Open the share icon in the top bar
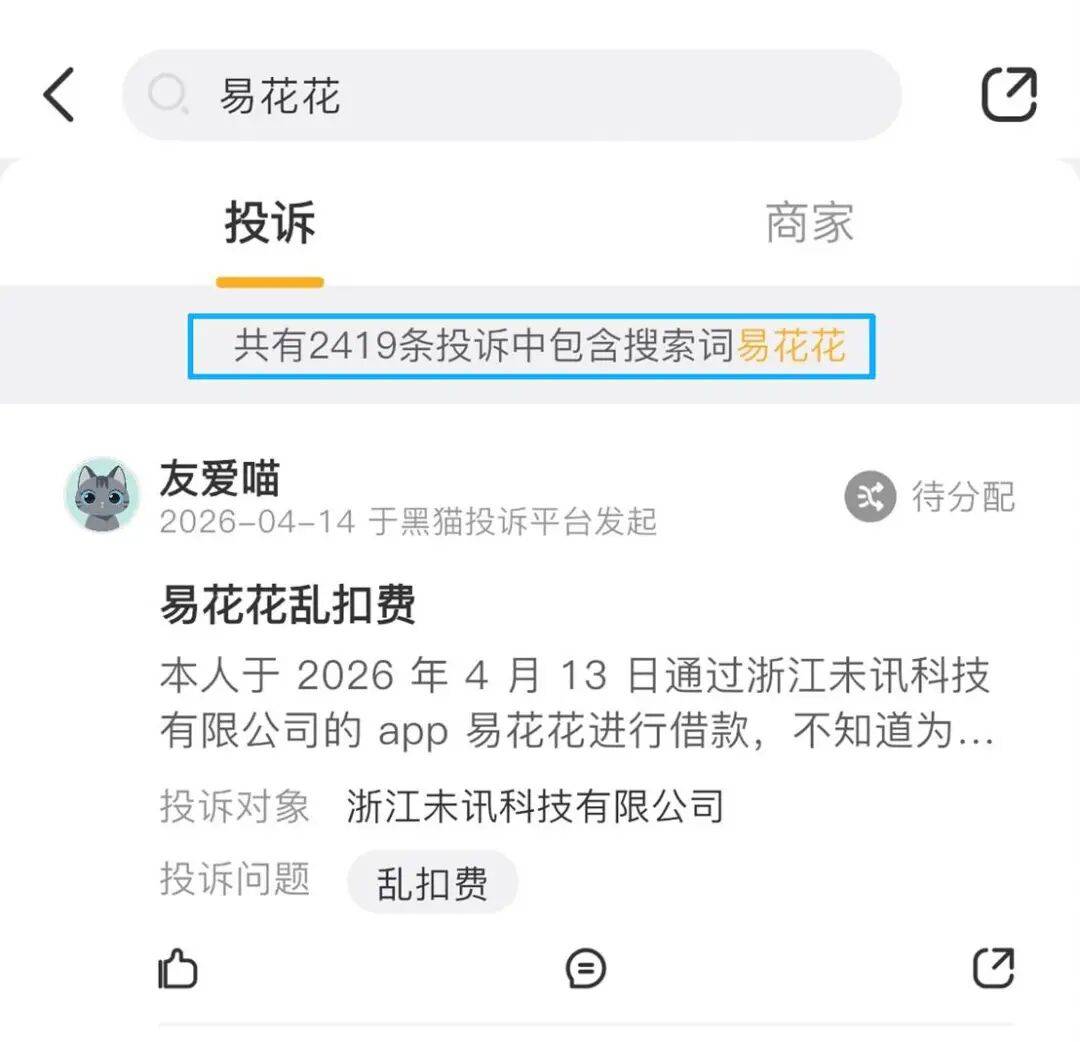This screenshot has width=1080, height=1042. pos(1008,96)
